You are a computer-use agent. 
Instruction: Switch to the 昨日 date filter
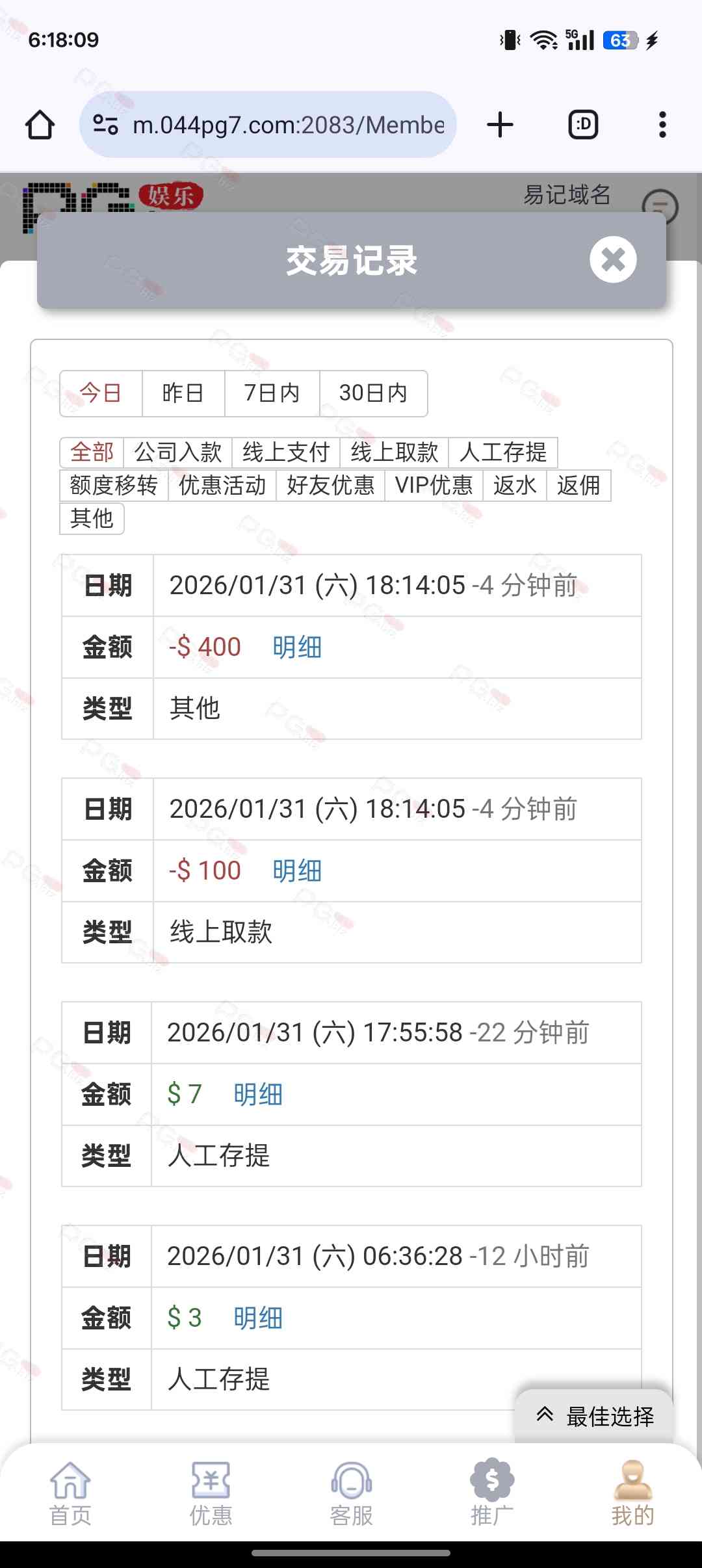coord(183,393)
